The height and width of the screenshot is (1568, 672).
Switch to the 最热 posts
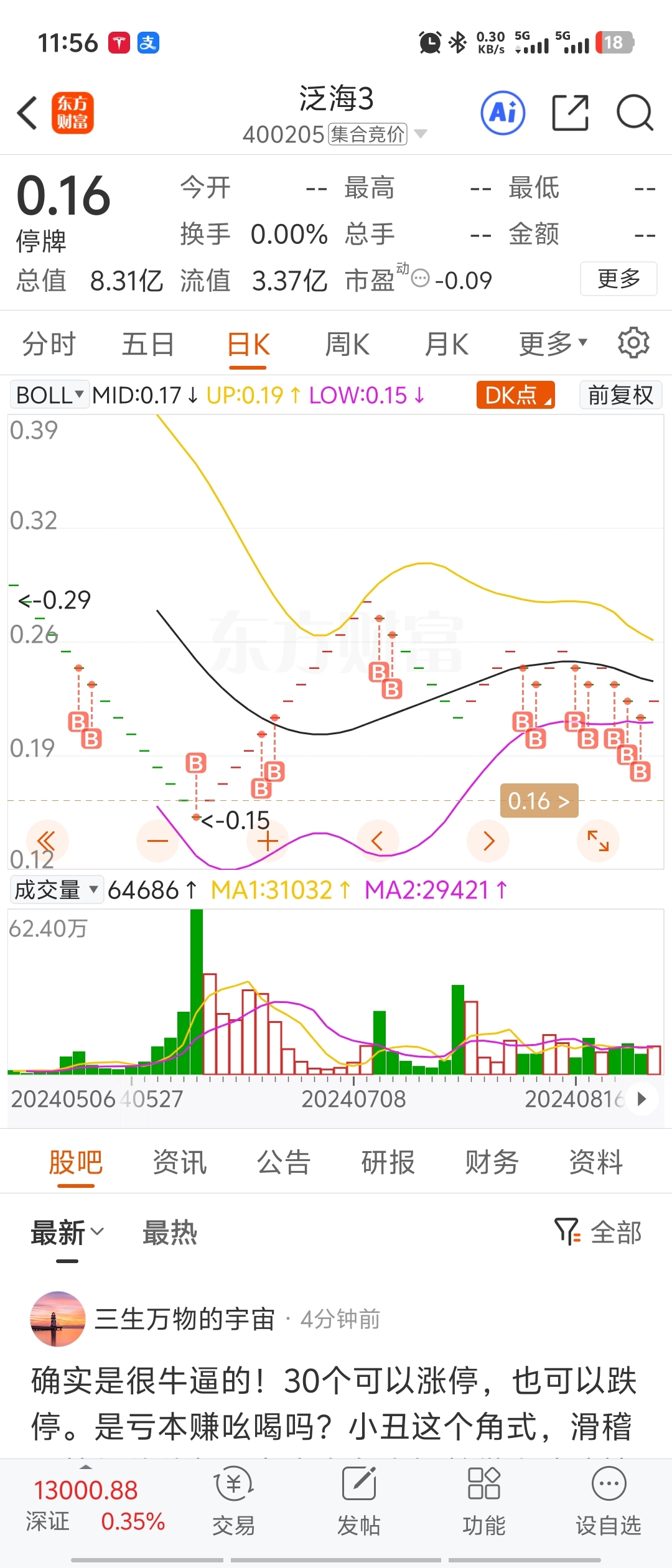pos(169,1233)
